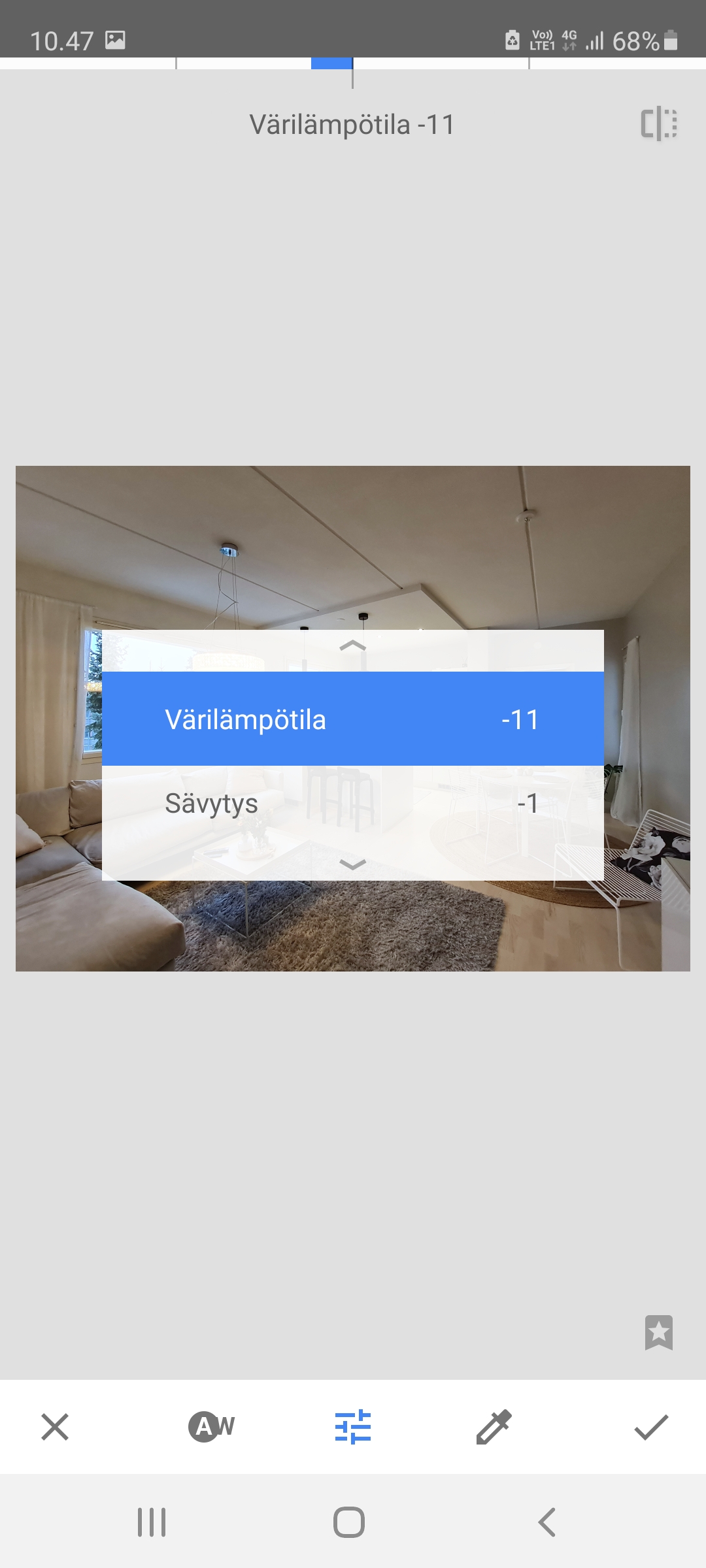
Task: Tap the up chevron in parameter list
Action: click(x=353, y=645)
